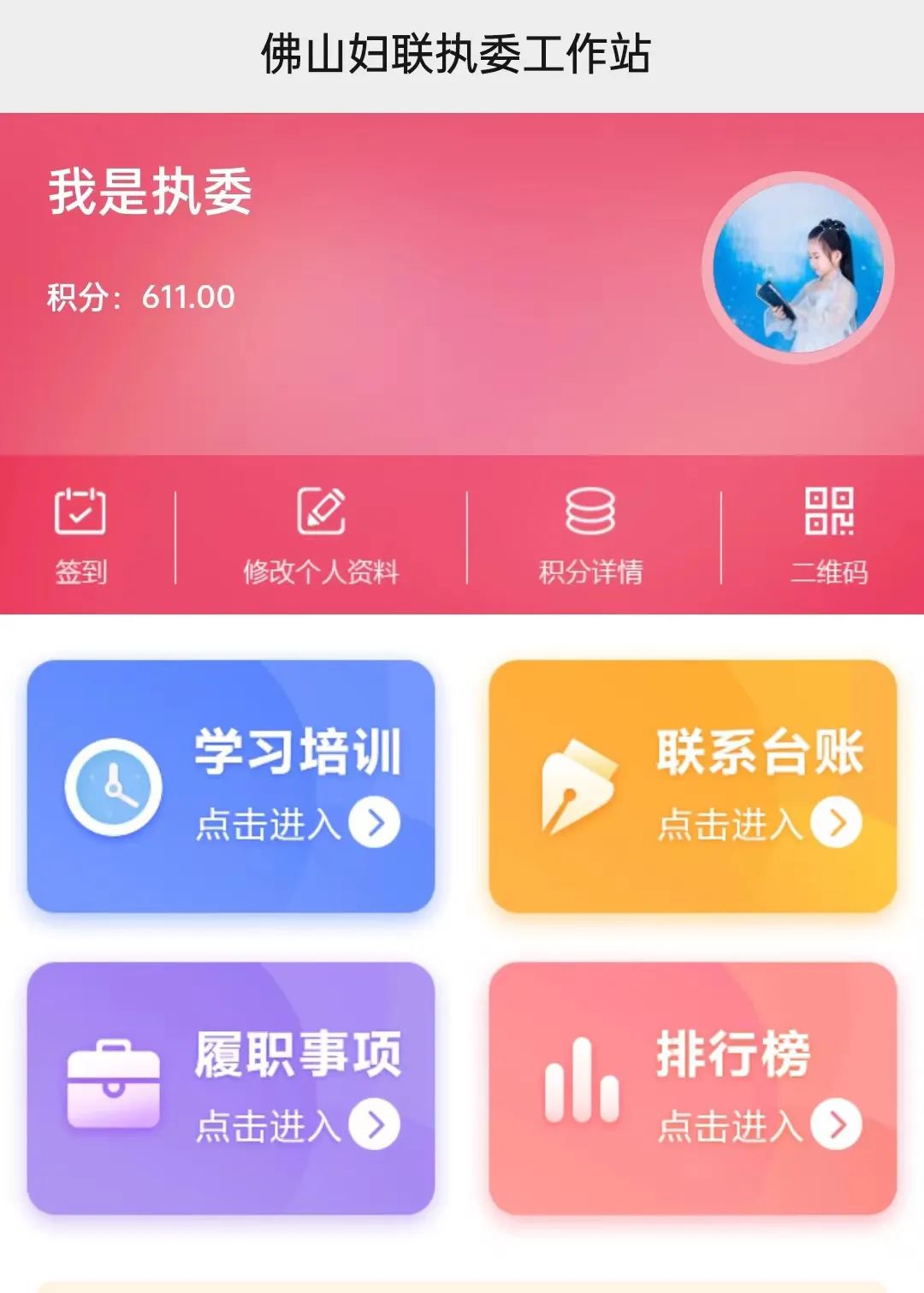Go to the 履职事项 card

click(x=231, y=1088)
